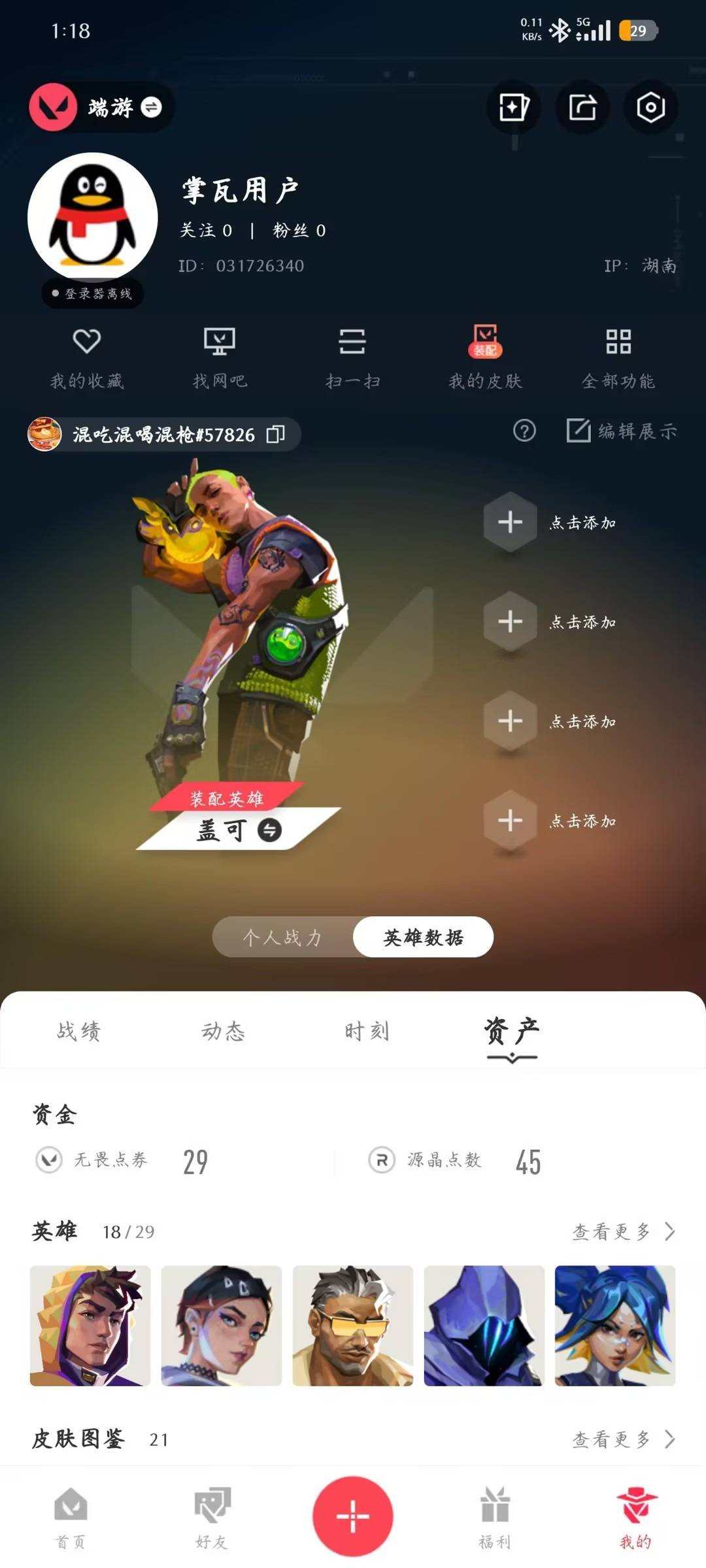Open the settings hexagon icon

(x=650, y=107)
